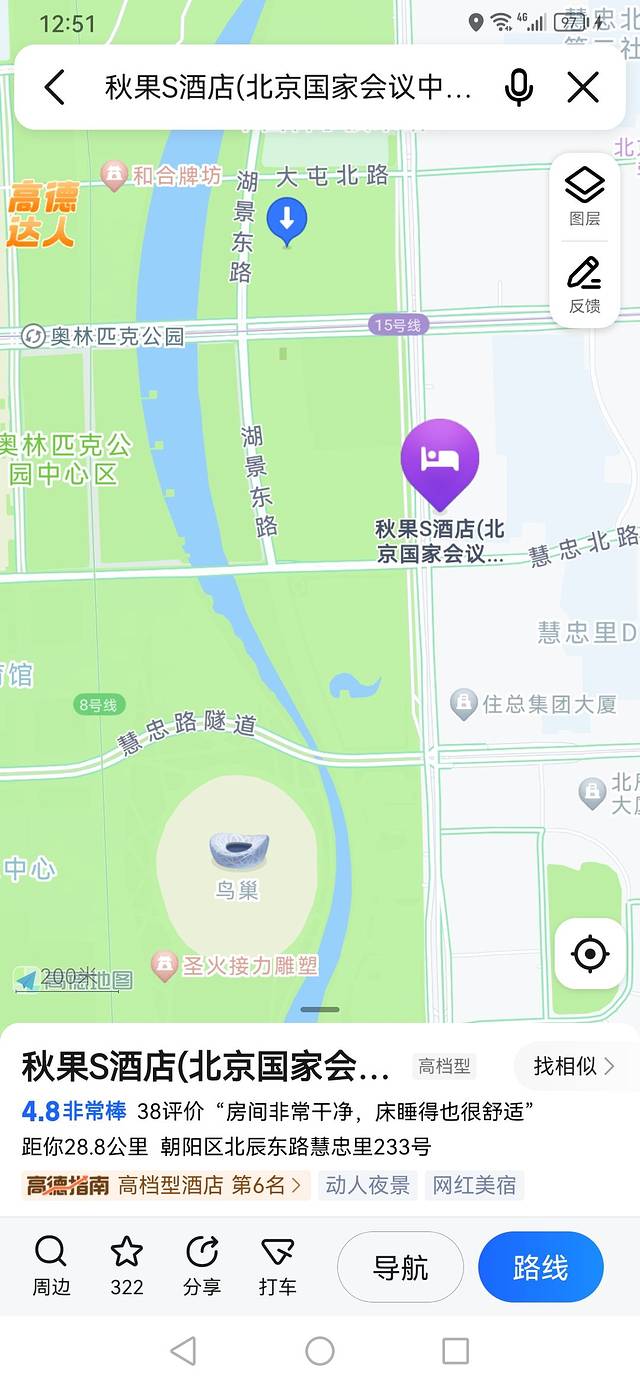Start 导航 navigation to the hotel
The image size is (640, 1386).
[x=400, y=1268]
